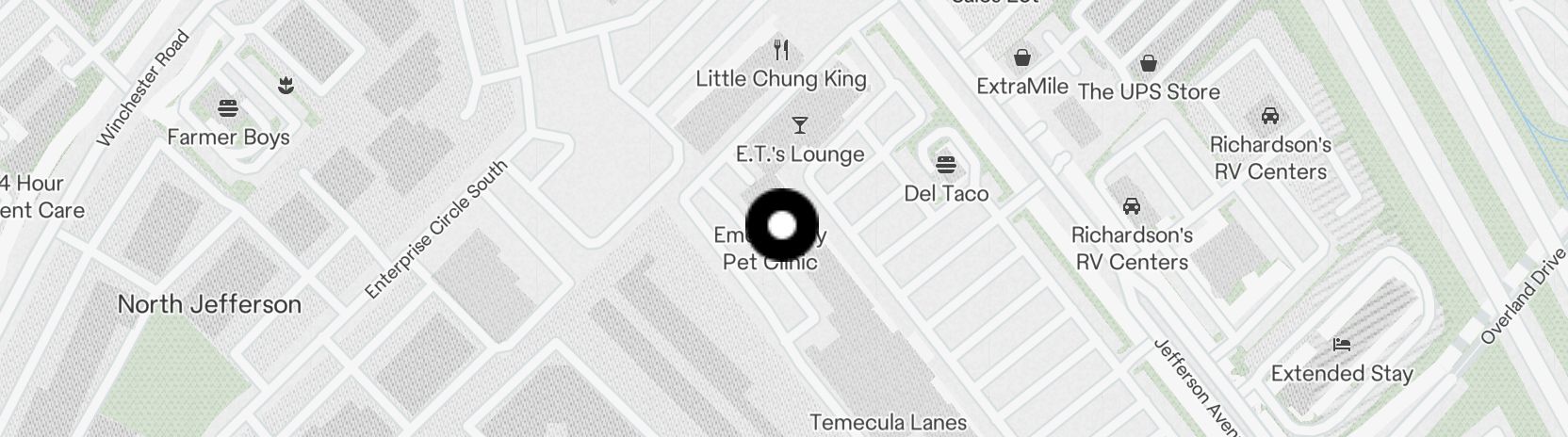Tap the Extended Stay hotel marker
Screen dimensions: 1568x437
coord(1342,346)
